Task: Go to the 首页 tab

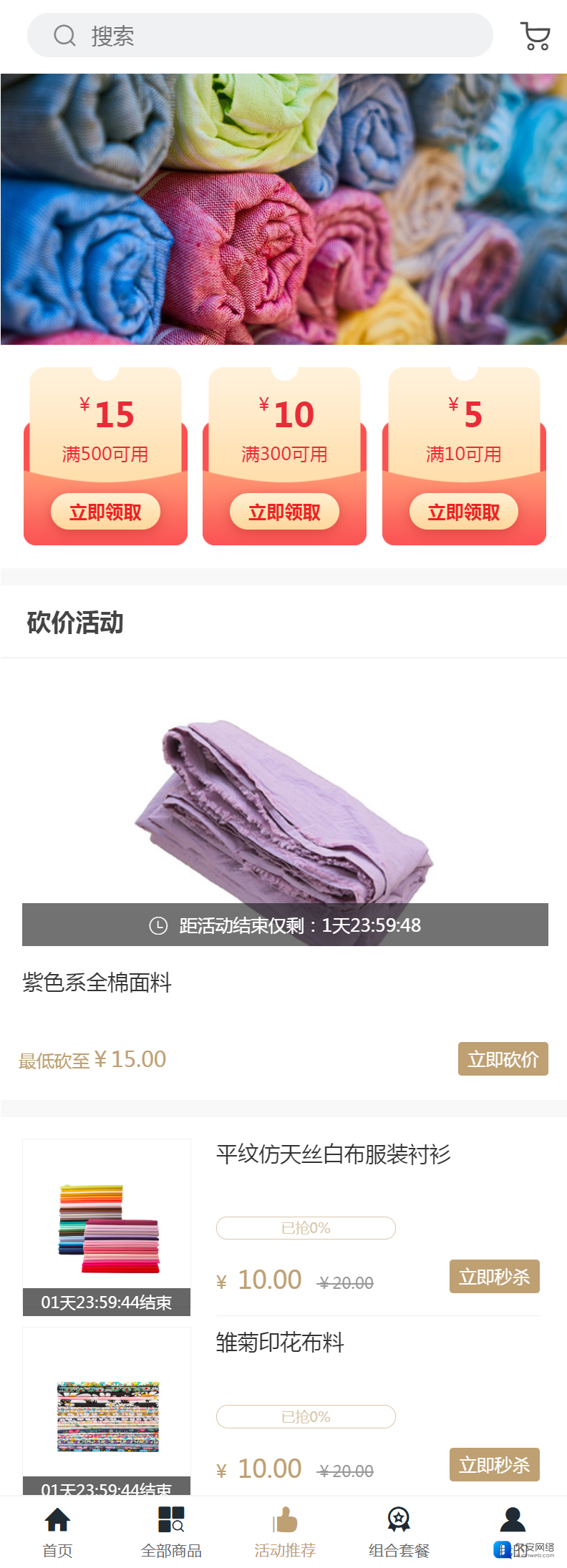Action: point(57,1532)
